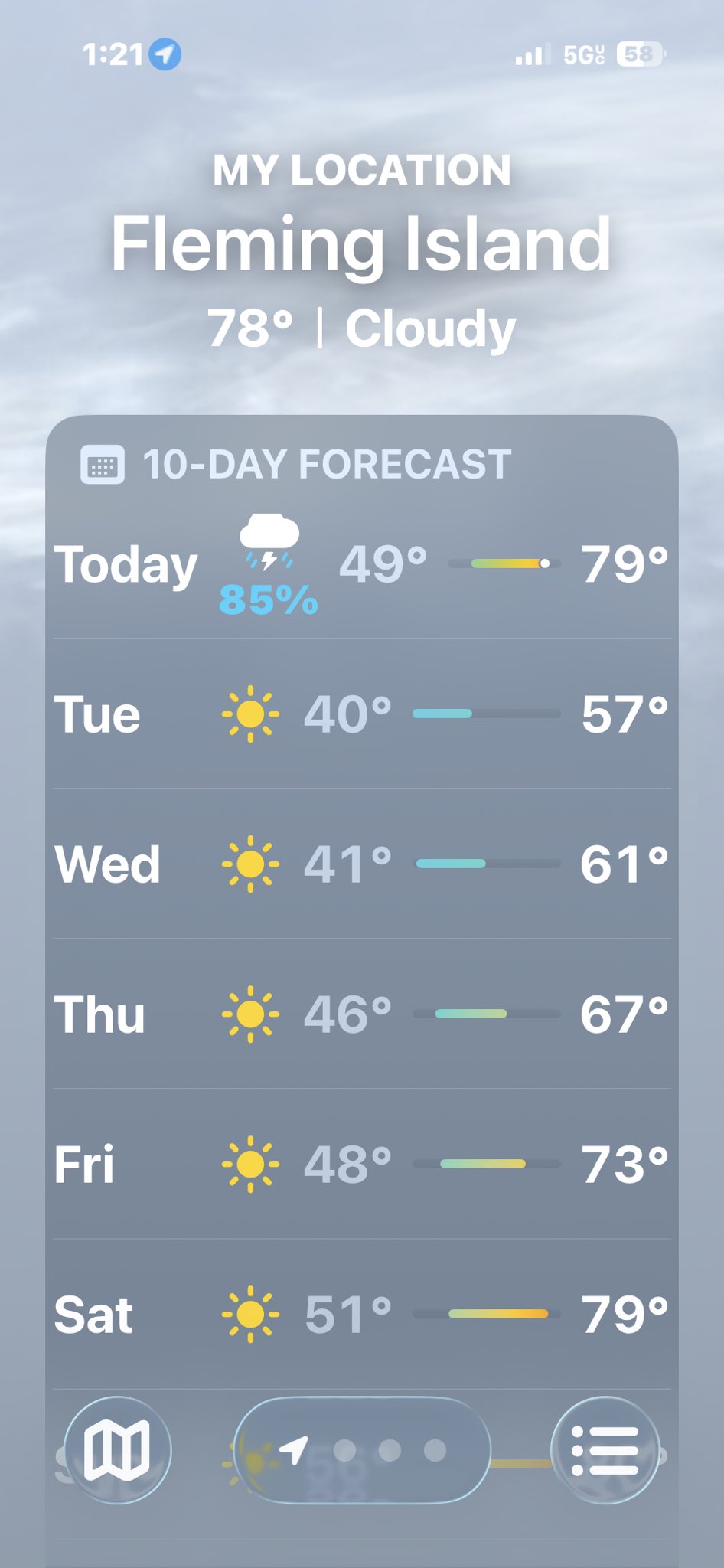
Task: Tap the location page indicator
Action: click(361, 1449)
